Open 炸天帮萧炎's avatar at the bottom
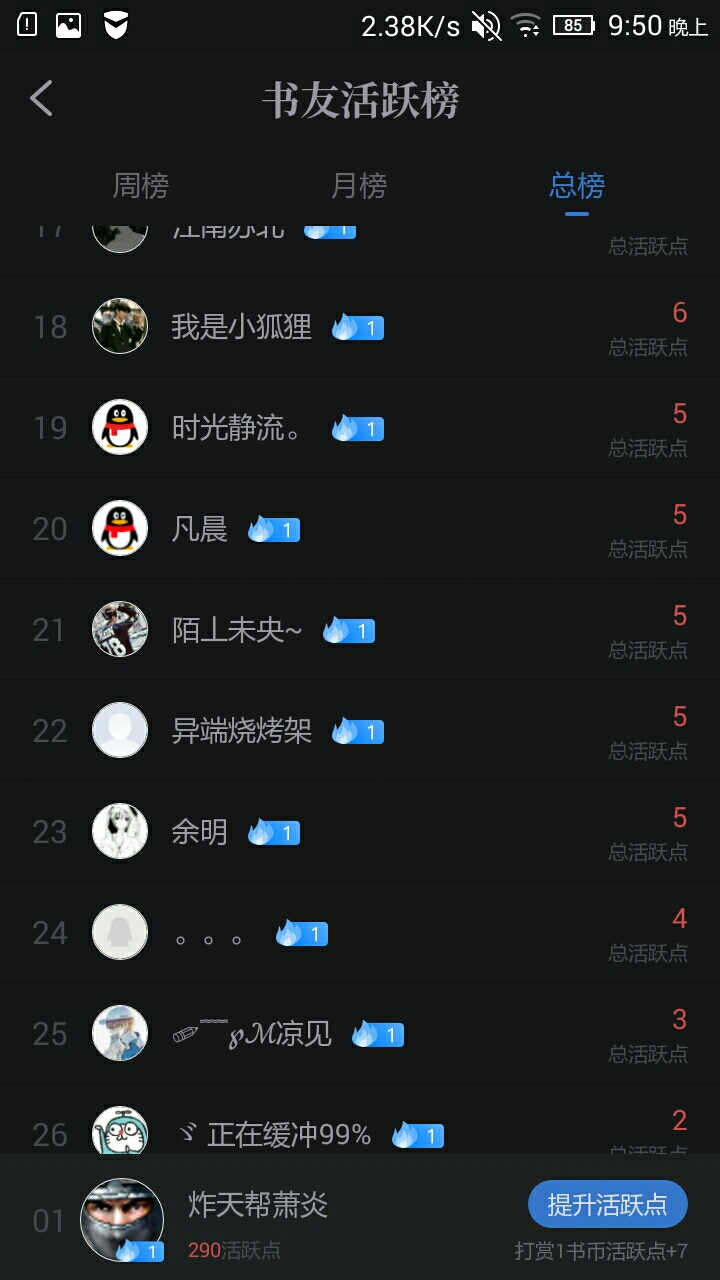The width and height of the screenshot is (720, 1280). coord(122,1219)
